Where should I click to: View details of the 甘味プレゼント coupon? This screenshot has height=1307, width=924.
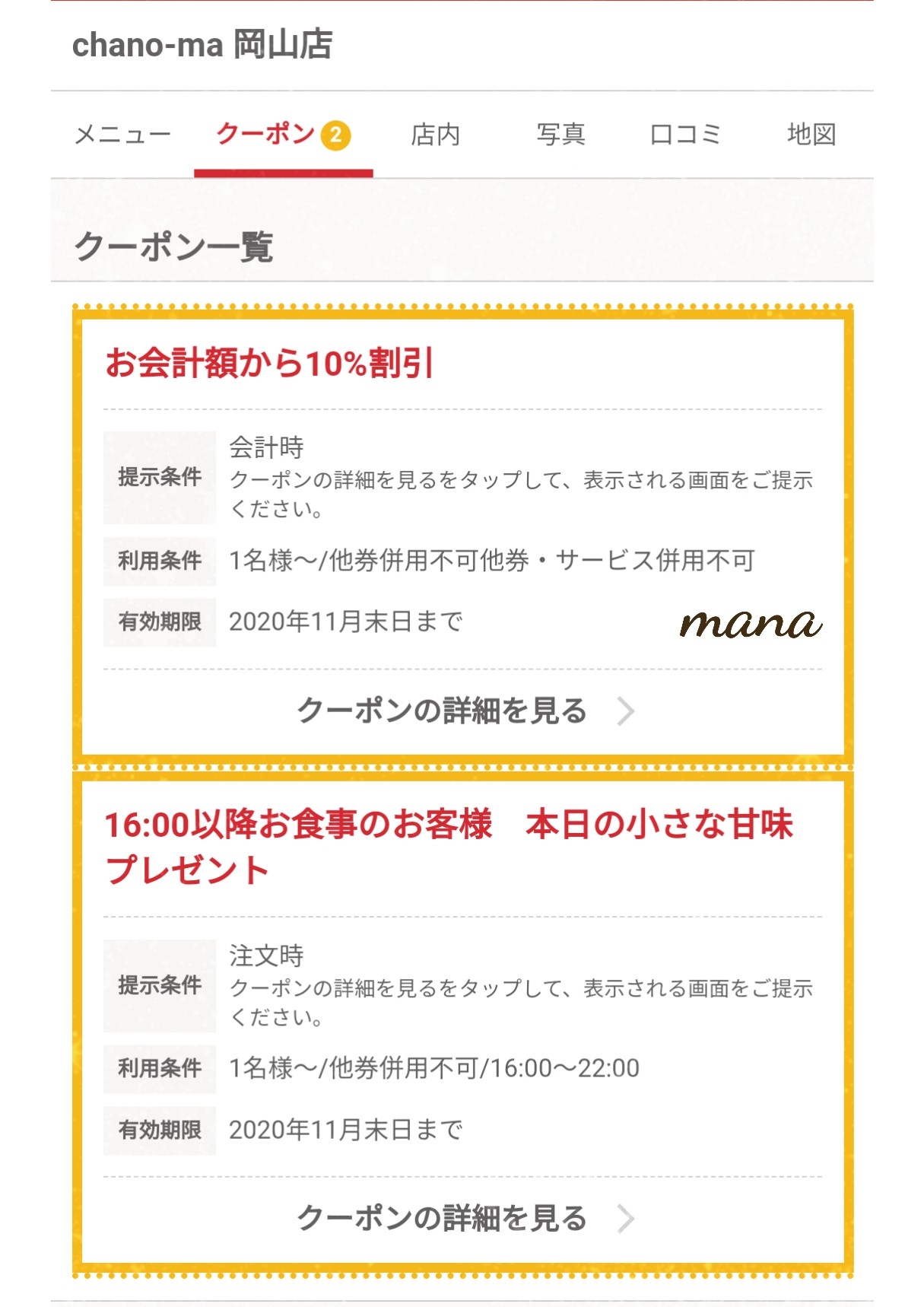(x=462, y=1218)
